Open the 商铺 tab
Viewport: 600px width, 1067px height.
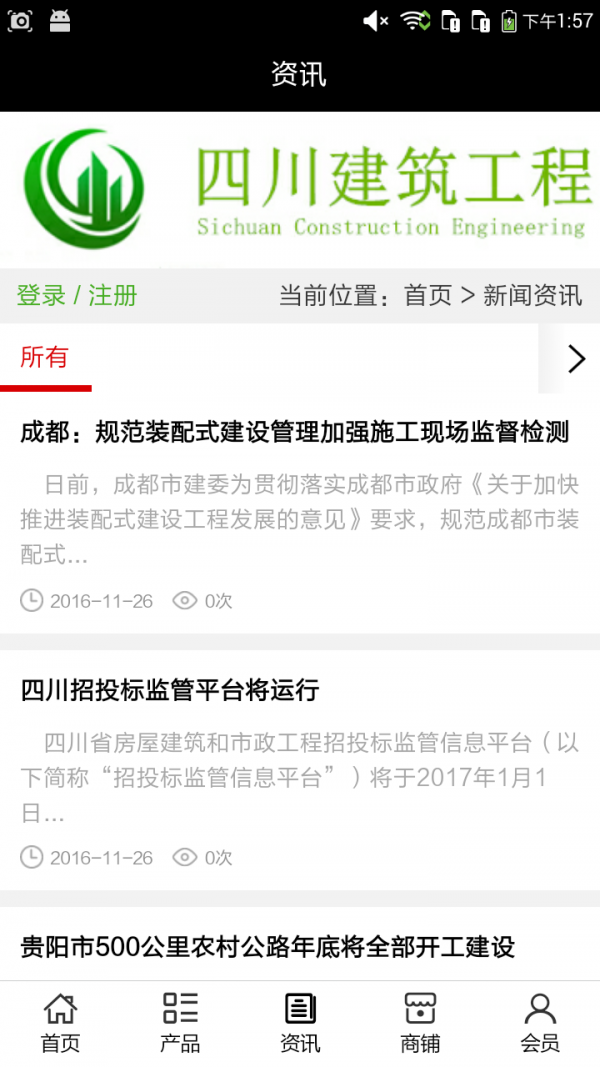pyautogui.click(x=420, y=1023)
